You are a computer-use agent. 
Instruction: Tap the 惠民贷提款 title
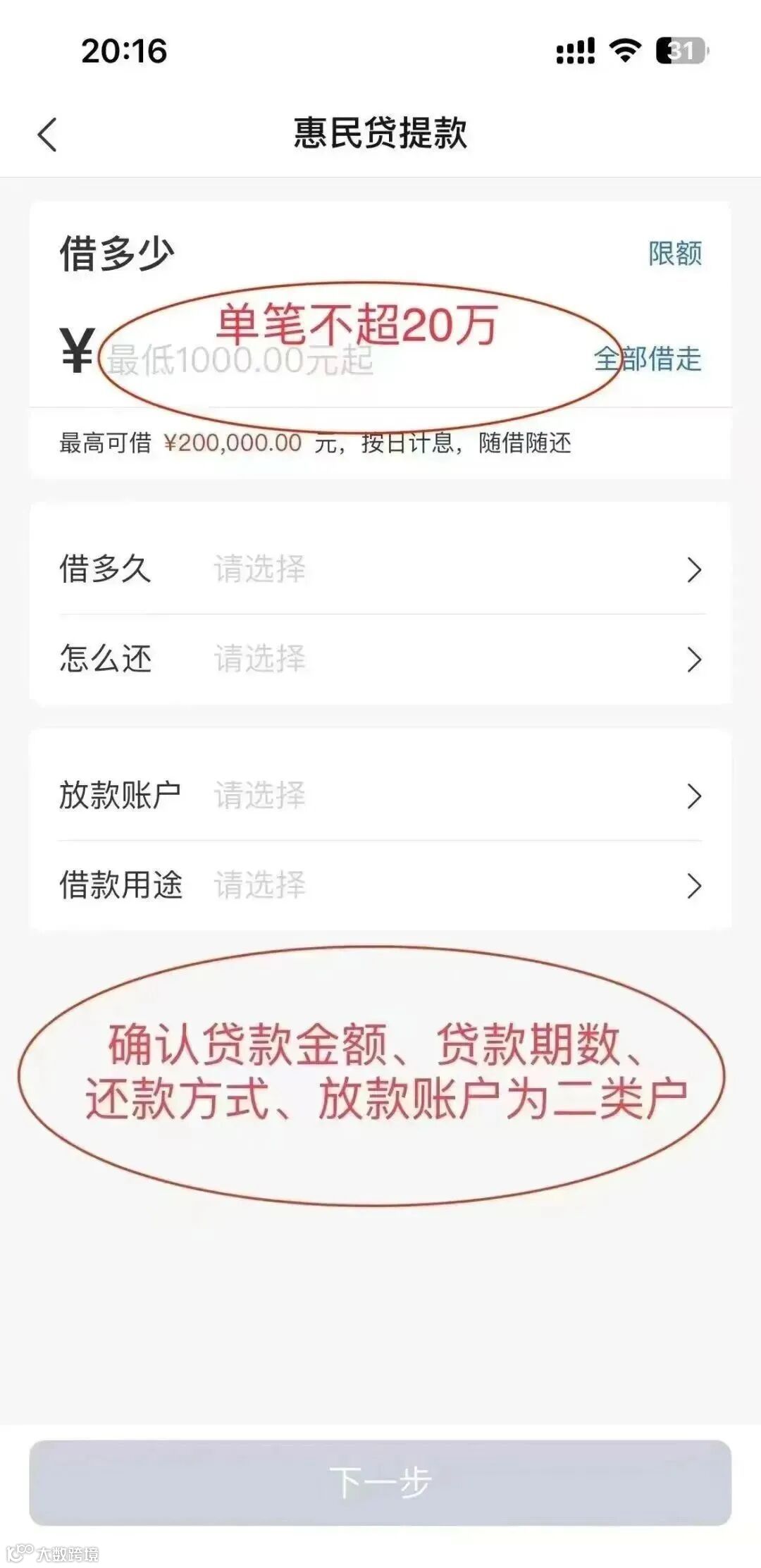[380, 132]
